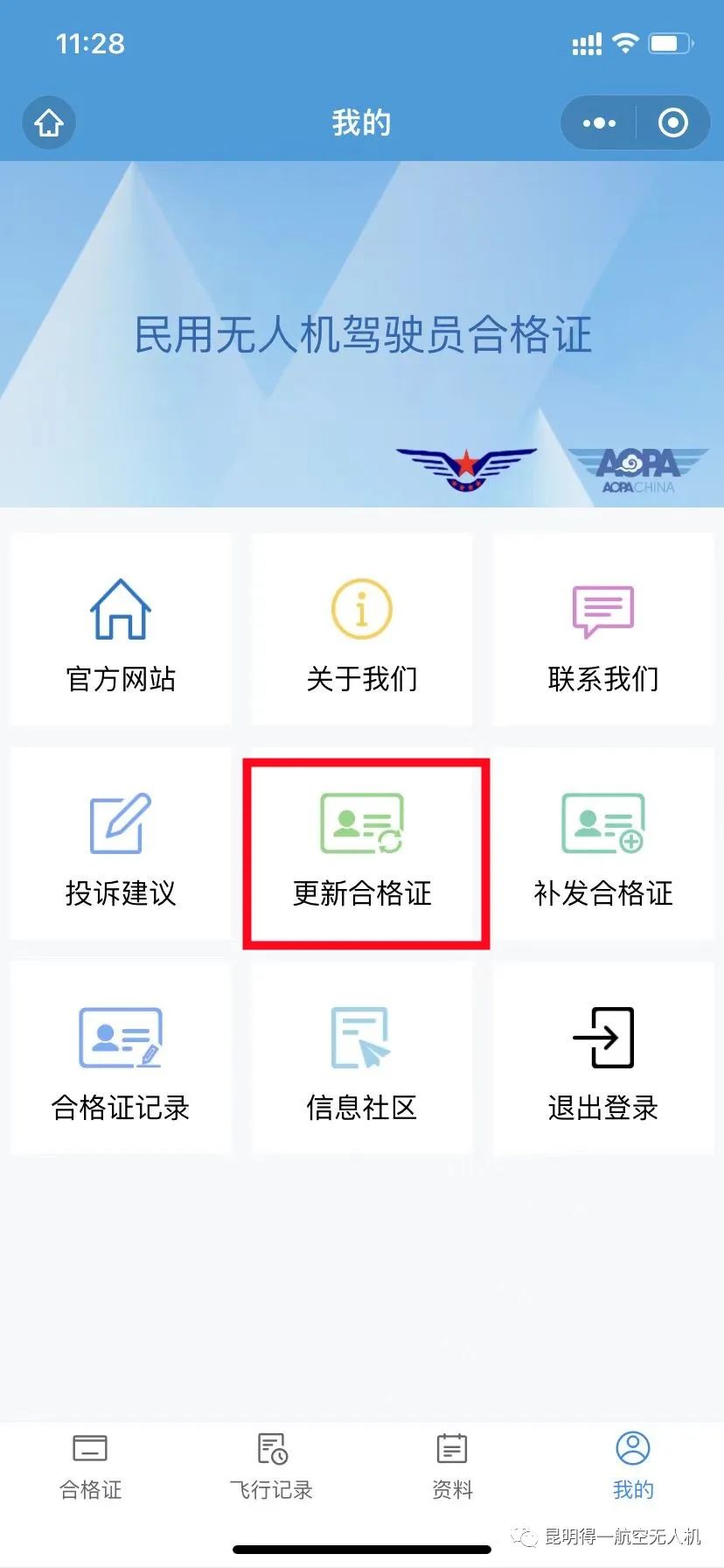Open the mini program three-dot menu
The image size is (724, 1568).
click(599, 123)
